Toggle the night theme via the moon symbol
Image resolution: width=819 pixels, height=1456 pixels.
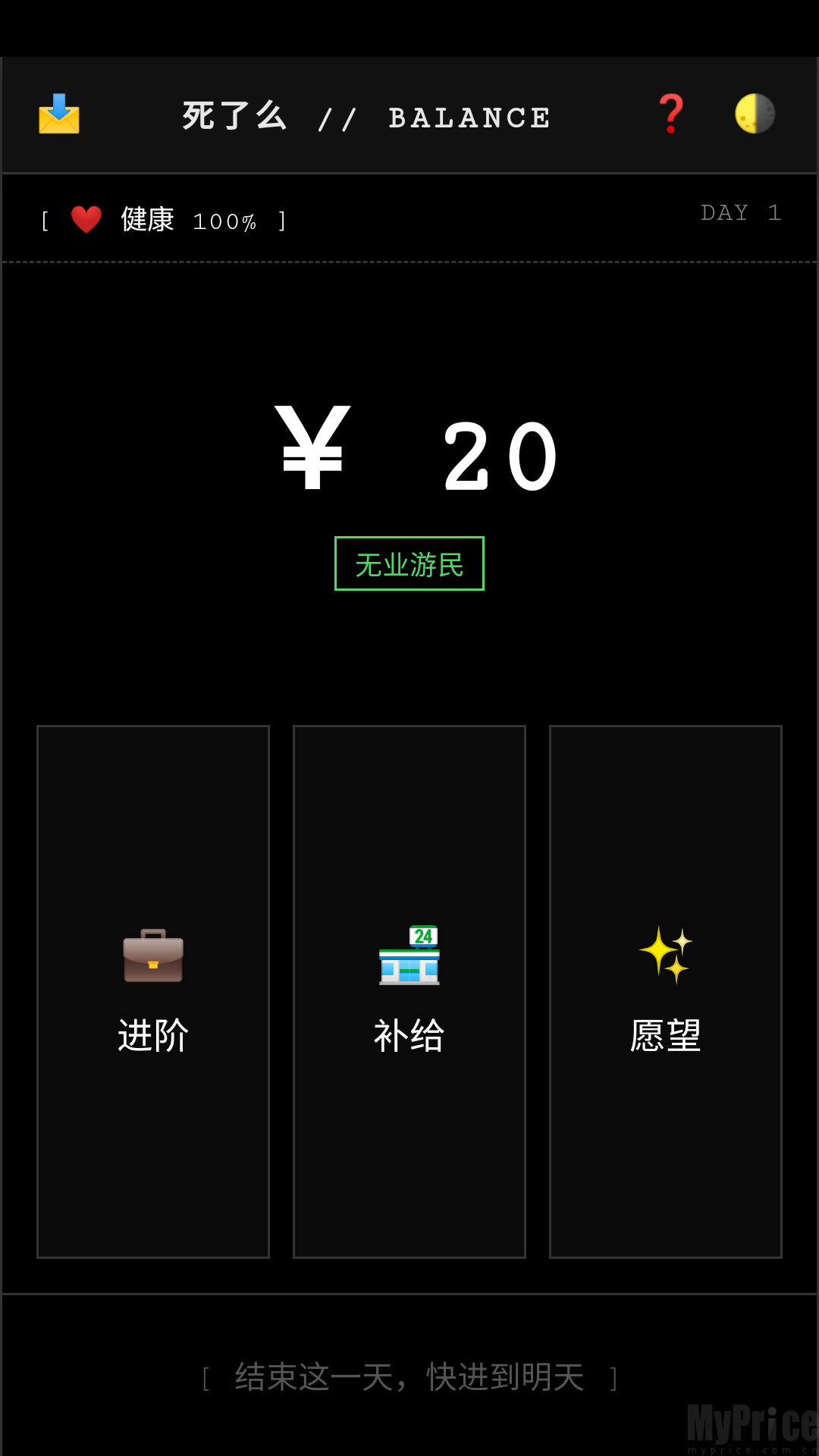click(x=754, y=115)
